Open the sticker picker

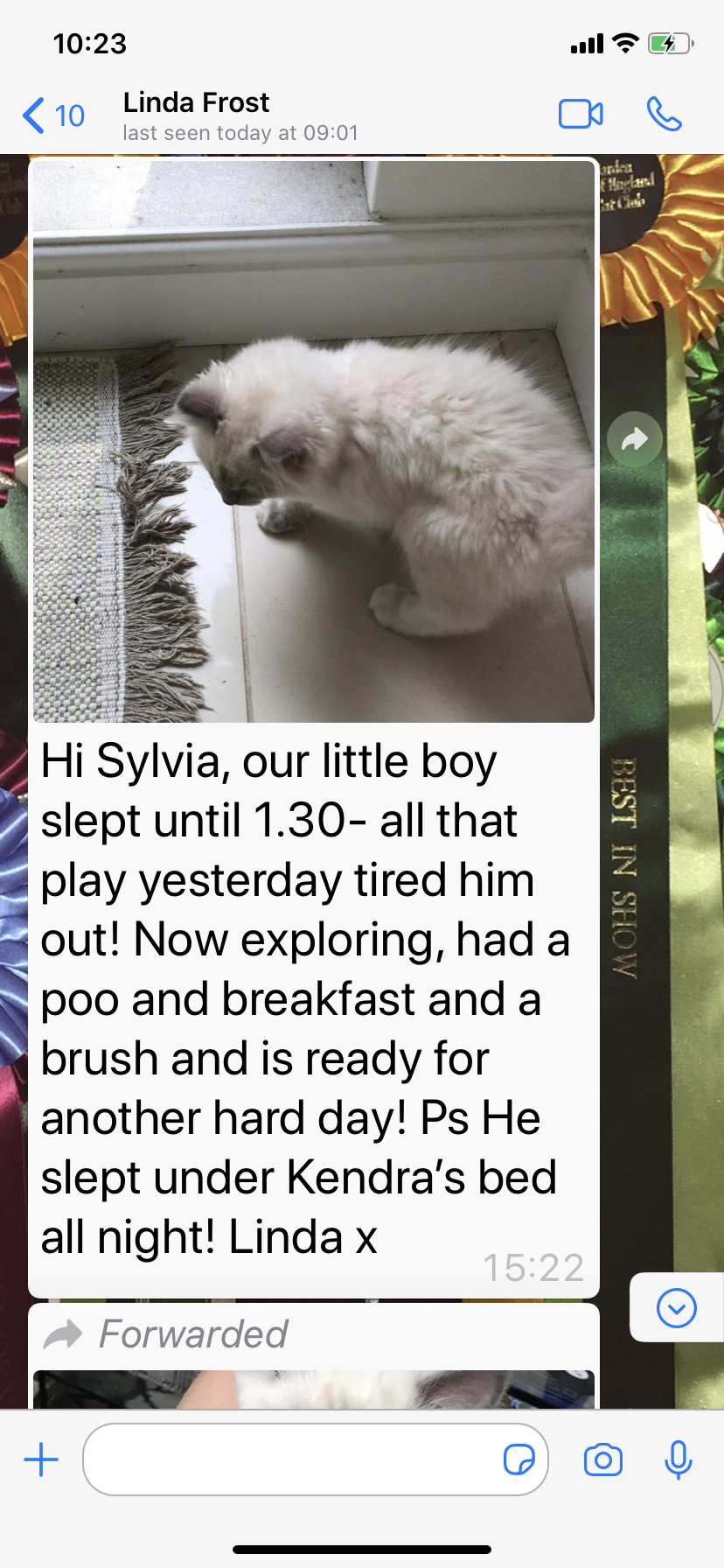click(519, 1459)
